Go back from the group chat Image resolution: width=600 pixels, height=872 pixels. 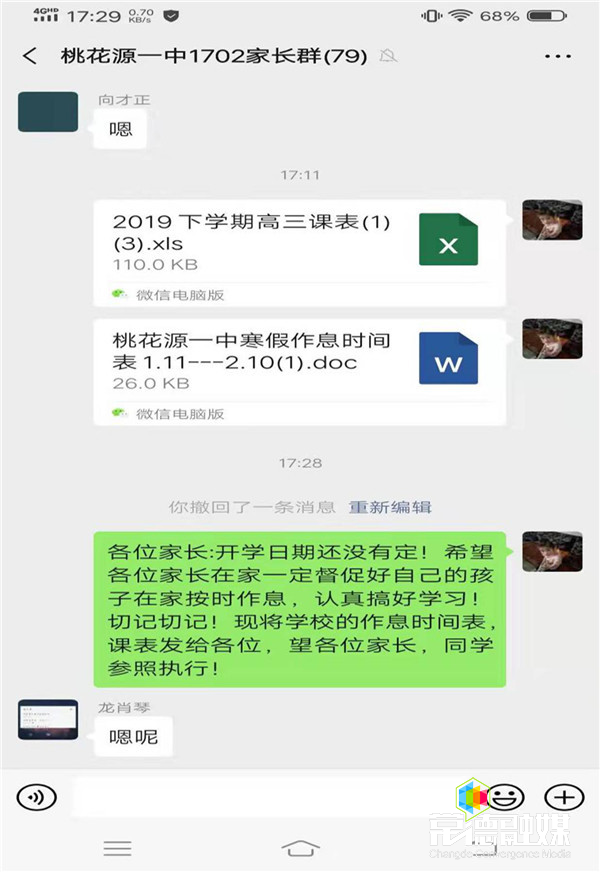pos(30,56)
